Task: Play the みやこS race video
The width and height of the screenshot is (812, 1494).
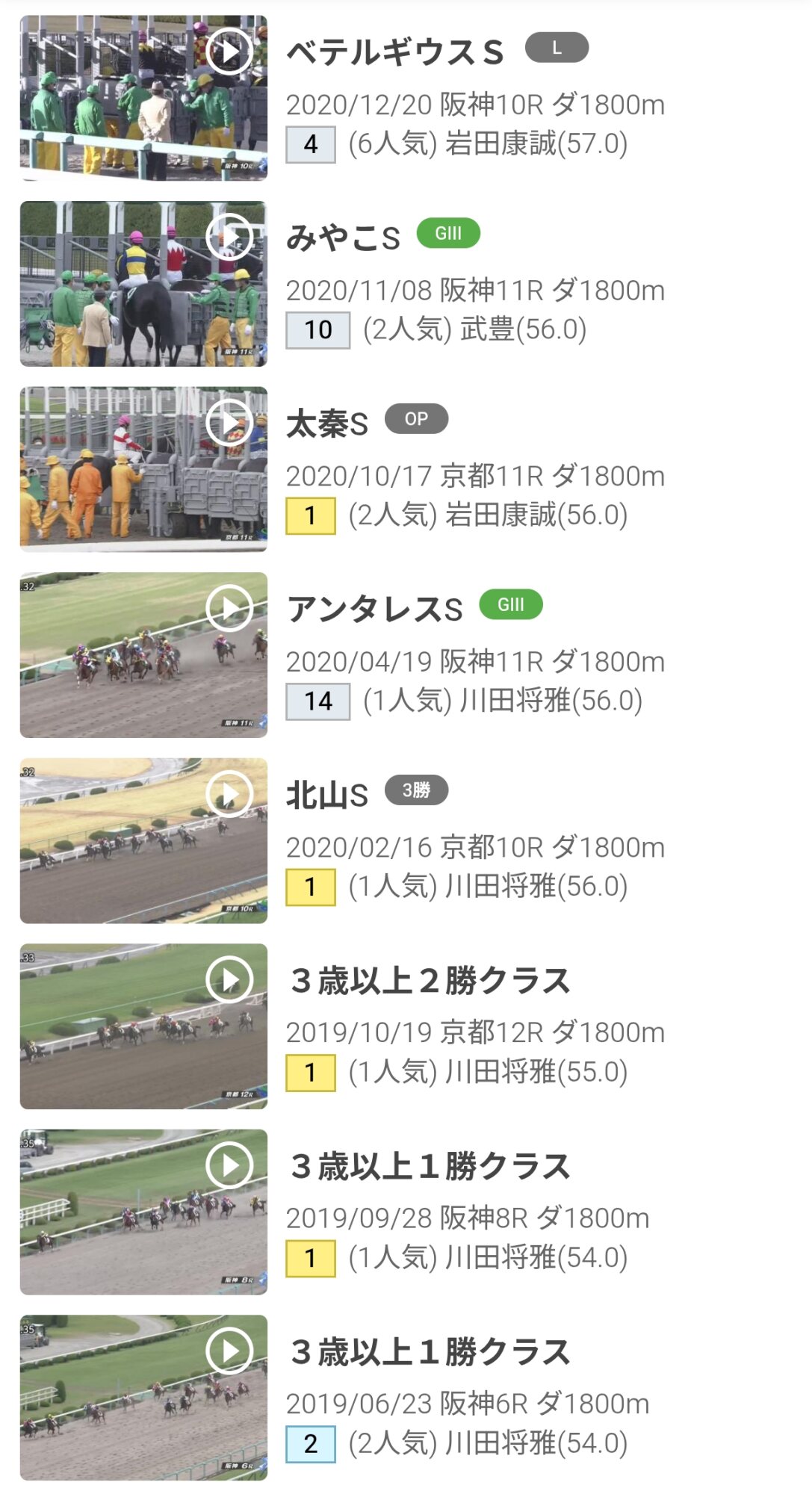Action: pyautogui.click(x=229, y=237)
